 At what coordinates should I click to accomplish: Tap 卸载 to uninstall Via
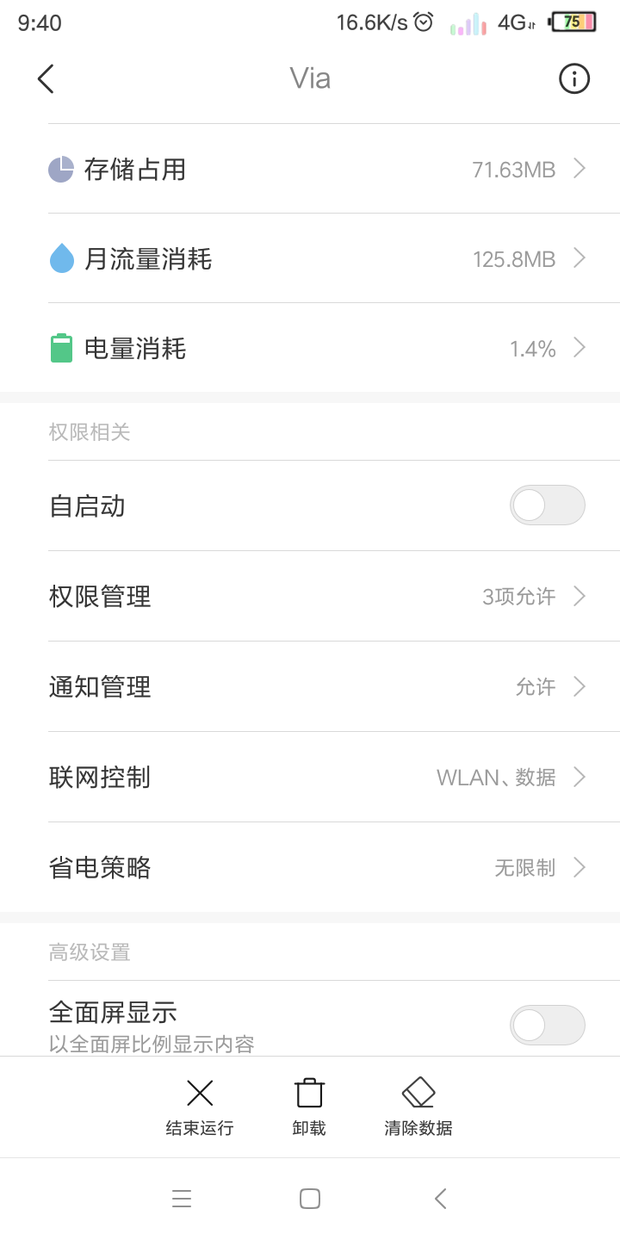309,1107
